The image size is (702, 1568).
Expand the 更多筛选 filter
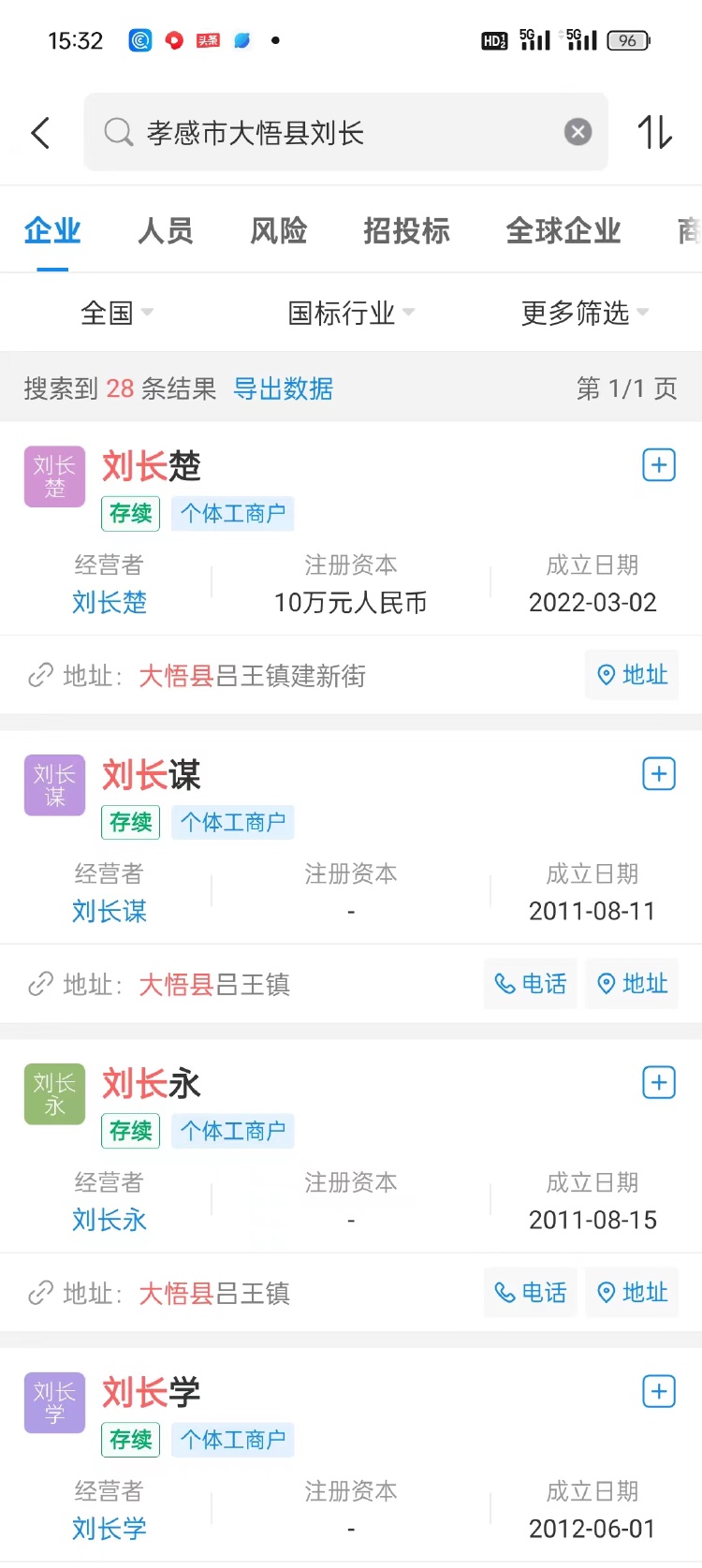pyautogui.click(x=584, y=313)
